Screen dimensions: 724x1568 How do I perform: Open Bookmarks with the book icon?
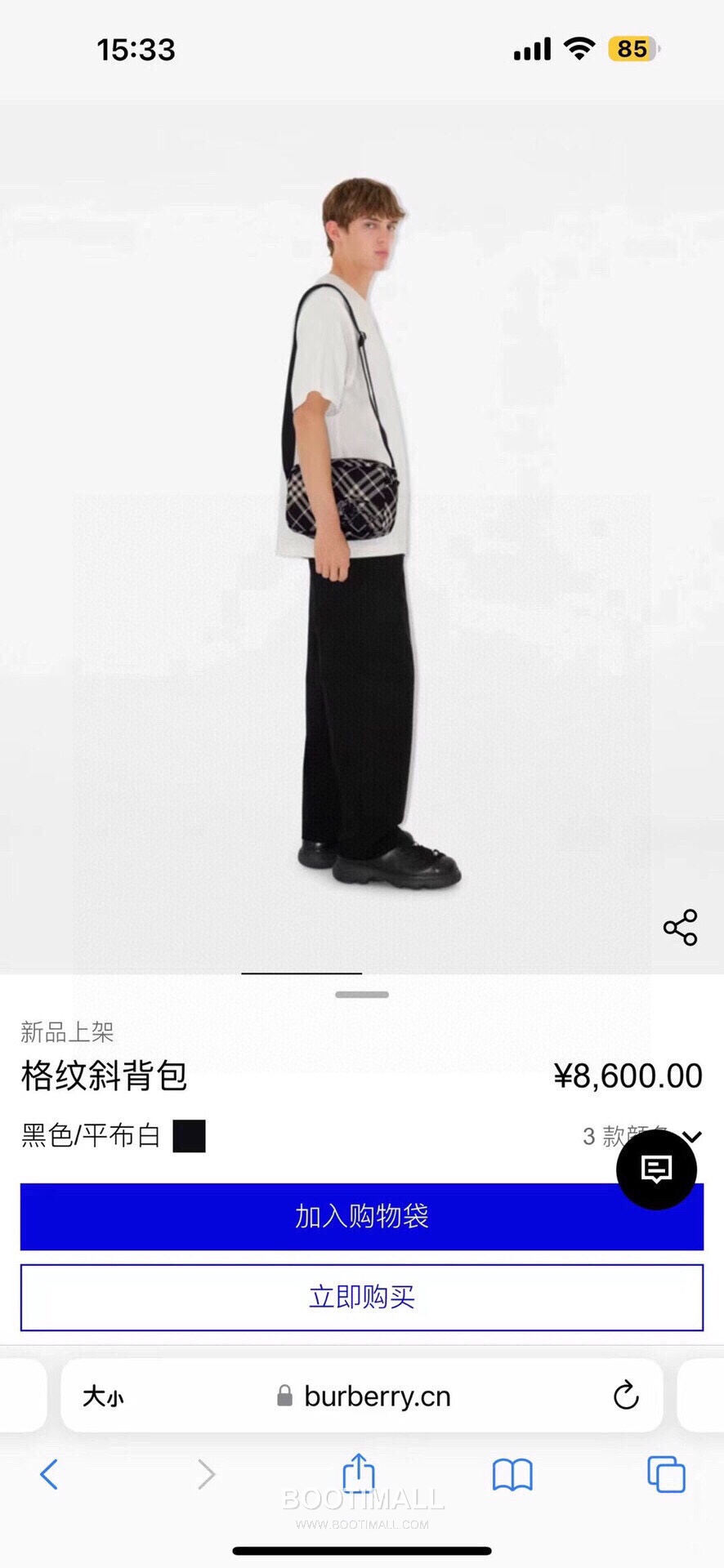(511, 1475)
